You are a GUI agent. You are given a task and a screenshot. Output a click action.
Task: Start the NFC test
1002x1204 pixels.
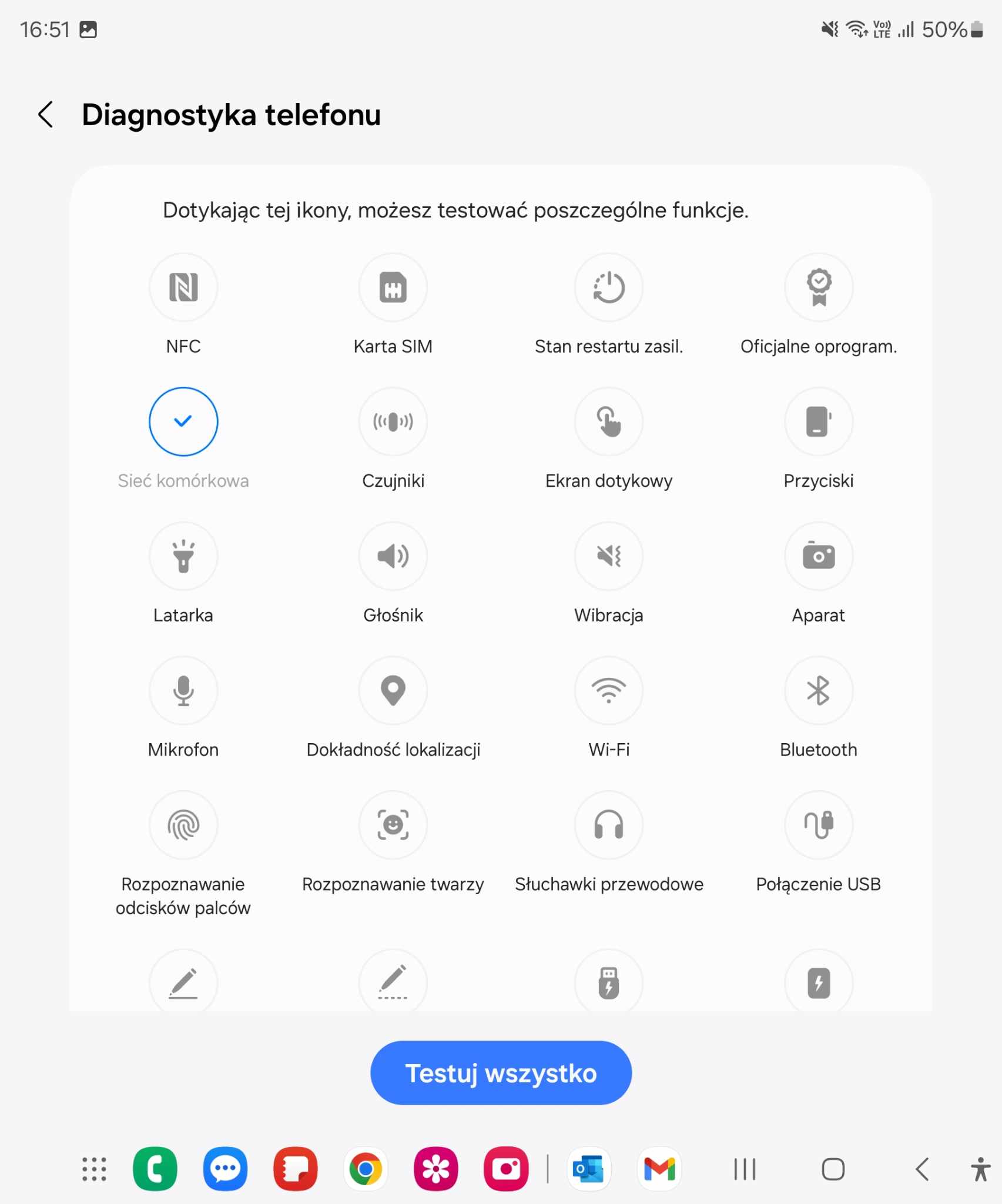pos(183,288)
